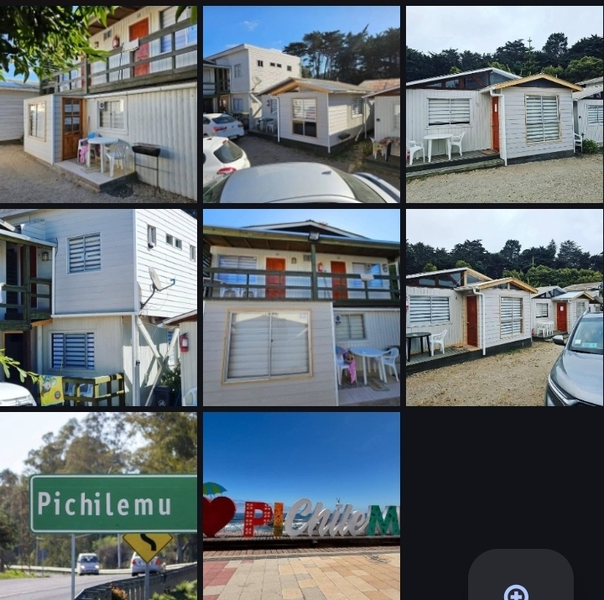Screen dimensions: 604x600
Task: Open the photo of the house with a satellite dish
Action: point(98,307)
